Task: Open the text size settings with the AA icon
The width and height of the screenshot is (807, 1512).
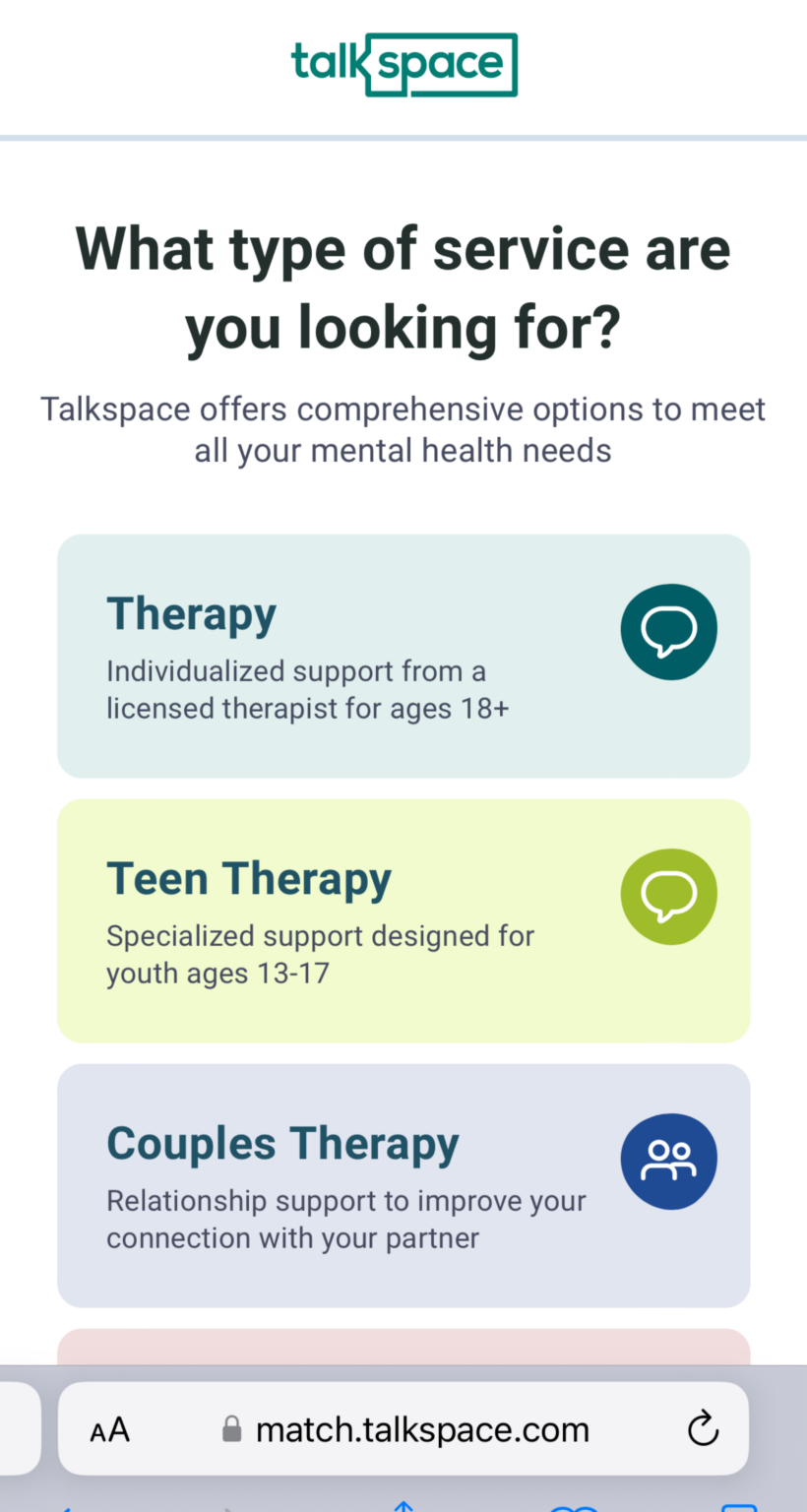Action: (x=109, y=1429)
